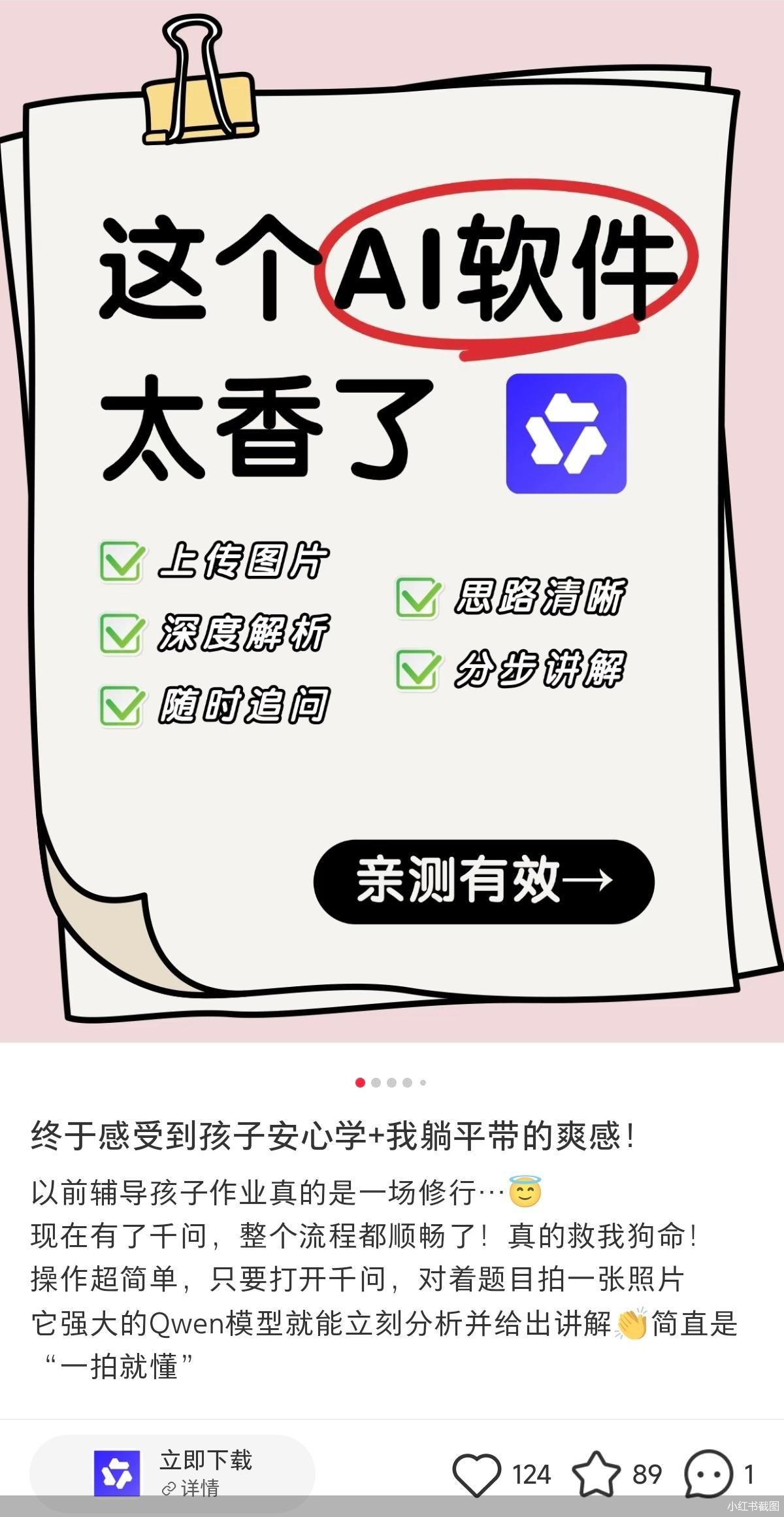Like this post with the heart icon

(477, 1475)
